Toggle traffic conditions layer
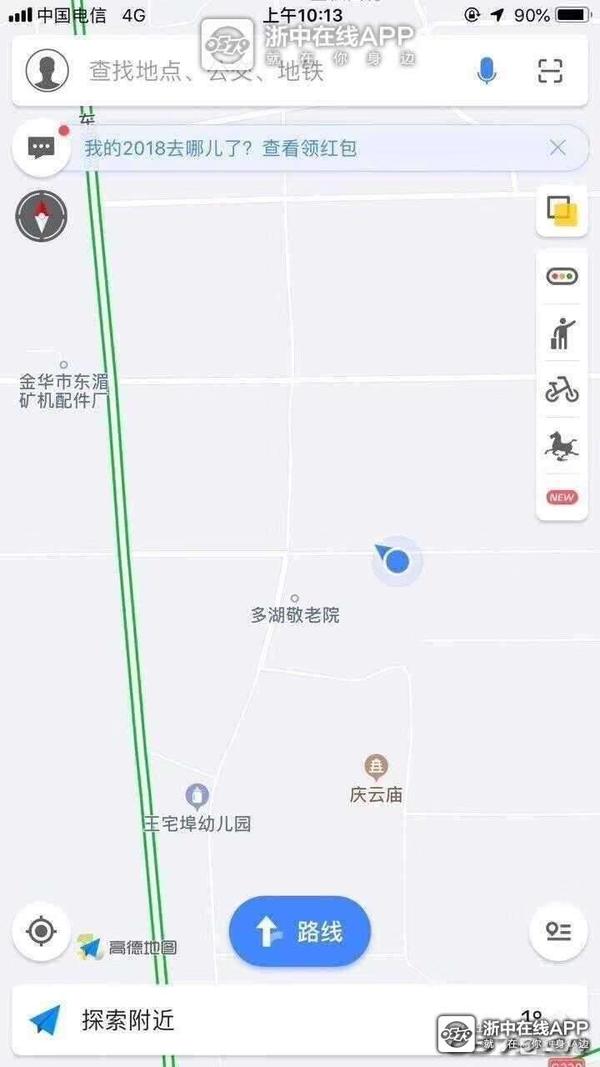The width and height of the screenshot is (600, 1067). tap(561, 276)
